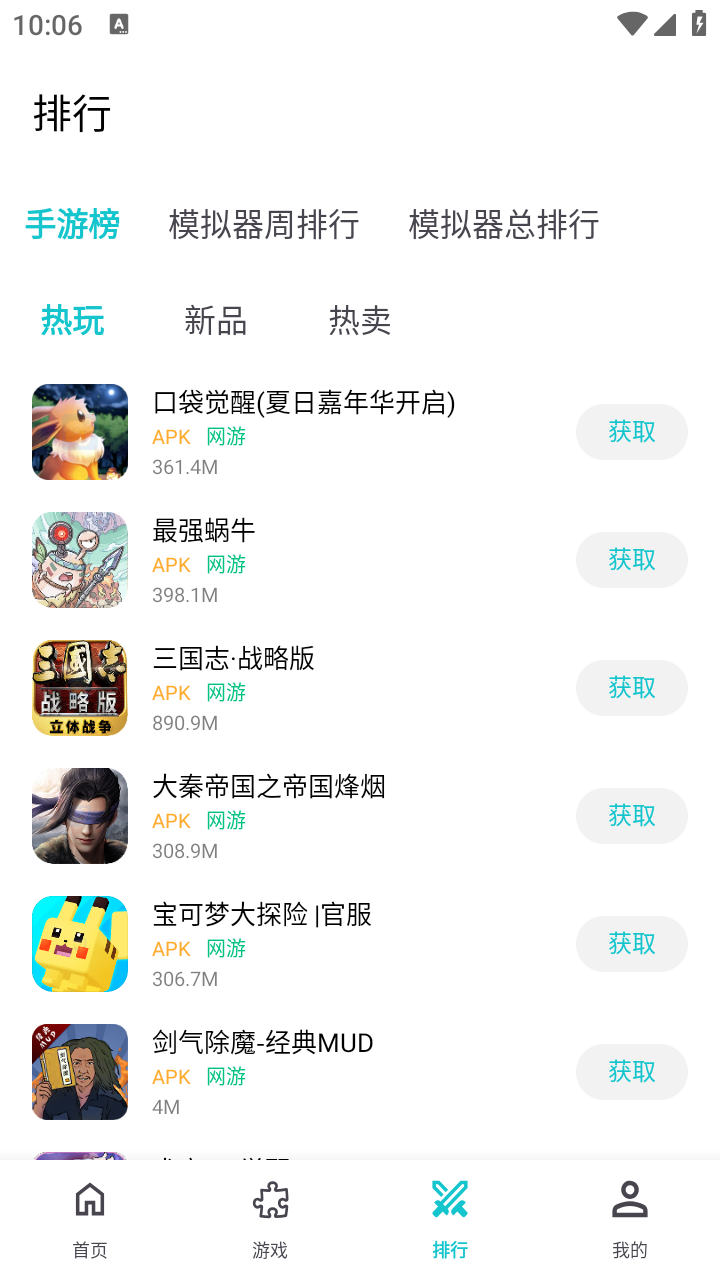Viewport: 720px width, 1280px height.
Task: Open the 最强蜗牛 app icon
Action: (79, 560)
